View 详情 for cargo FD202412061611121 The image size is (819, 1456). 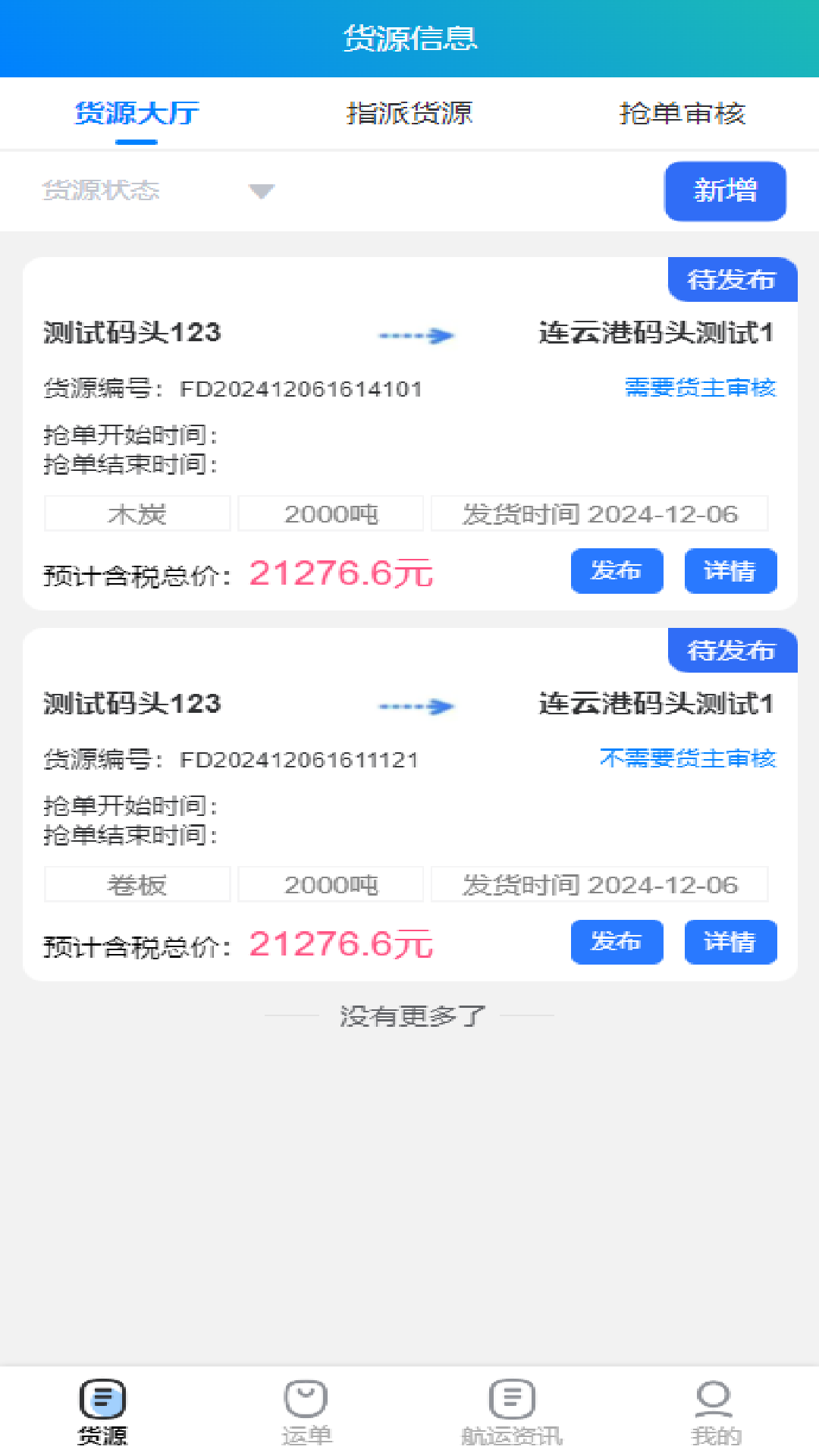point(730,942)
